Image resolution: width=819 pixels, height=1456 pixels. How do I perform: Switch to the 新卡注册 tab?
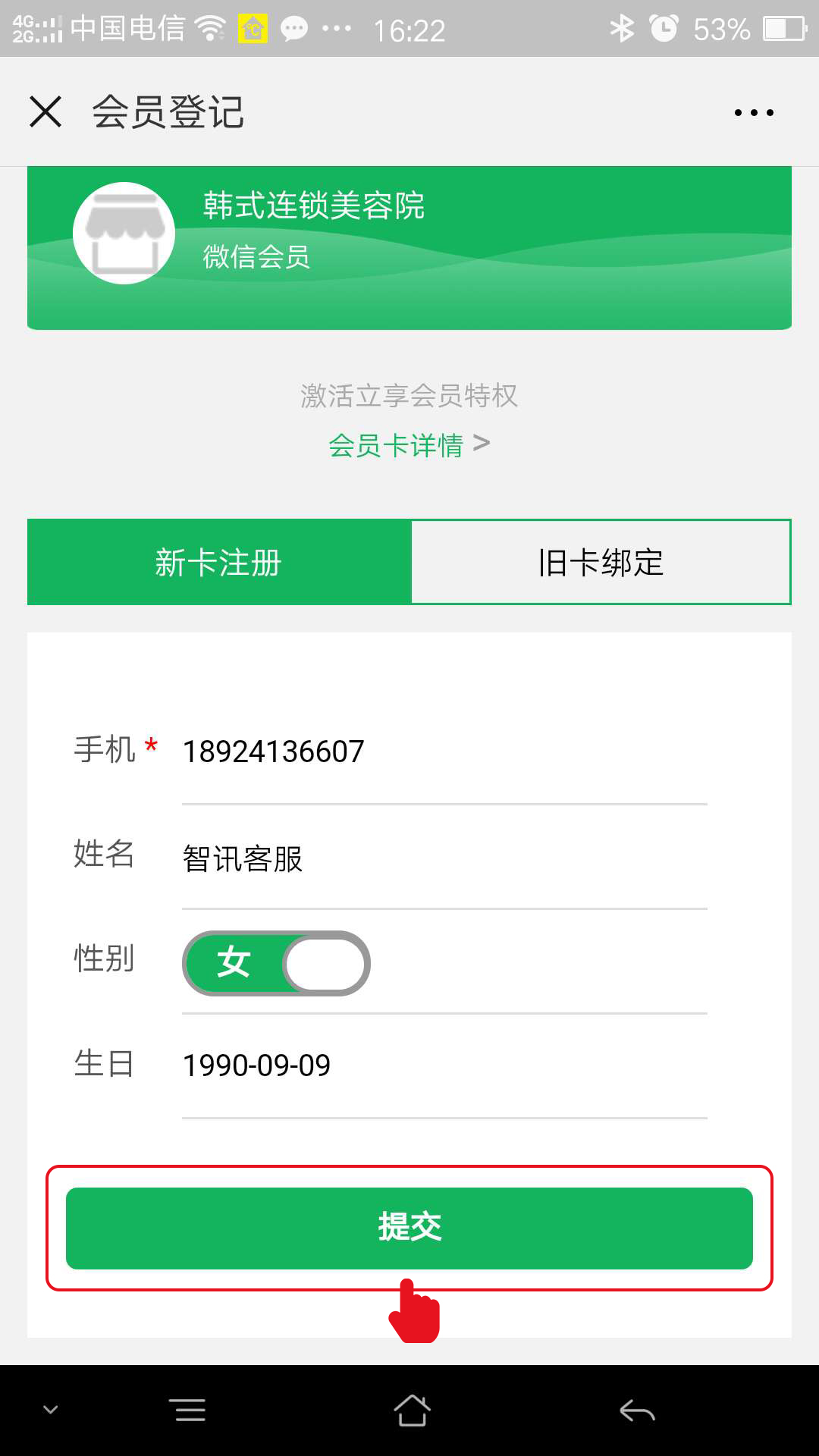click(219, 562)
